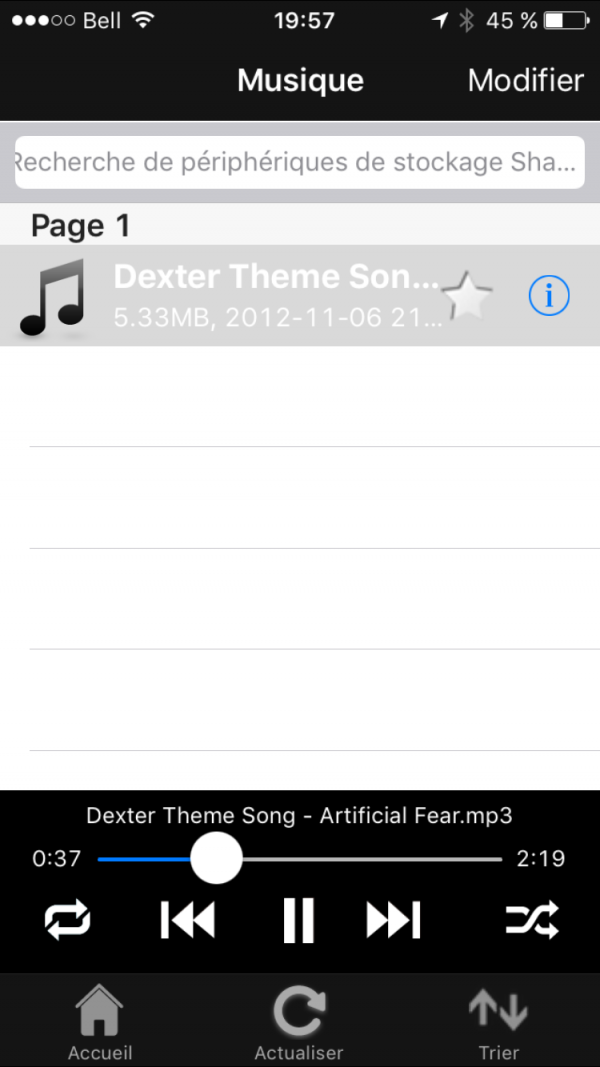Go to the Accueil tab
The height and width of the screenshot is (1067, 600).
(x=100, y=1022)
